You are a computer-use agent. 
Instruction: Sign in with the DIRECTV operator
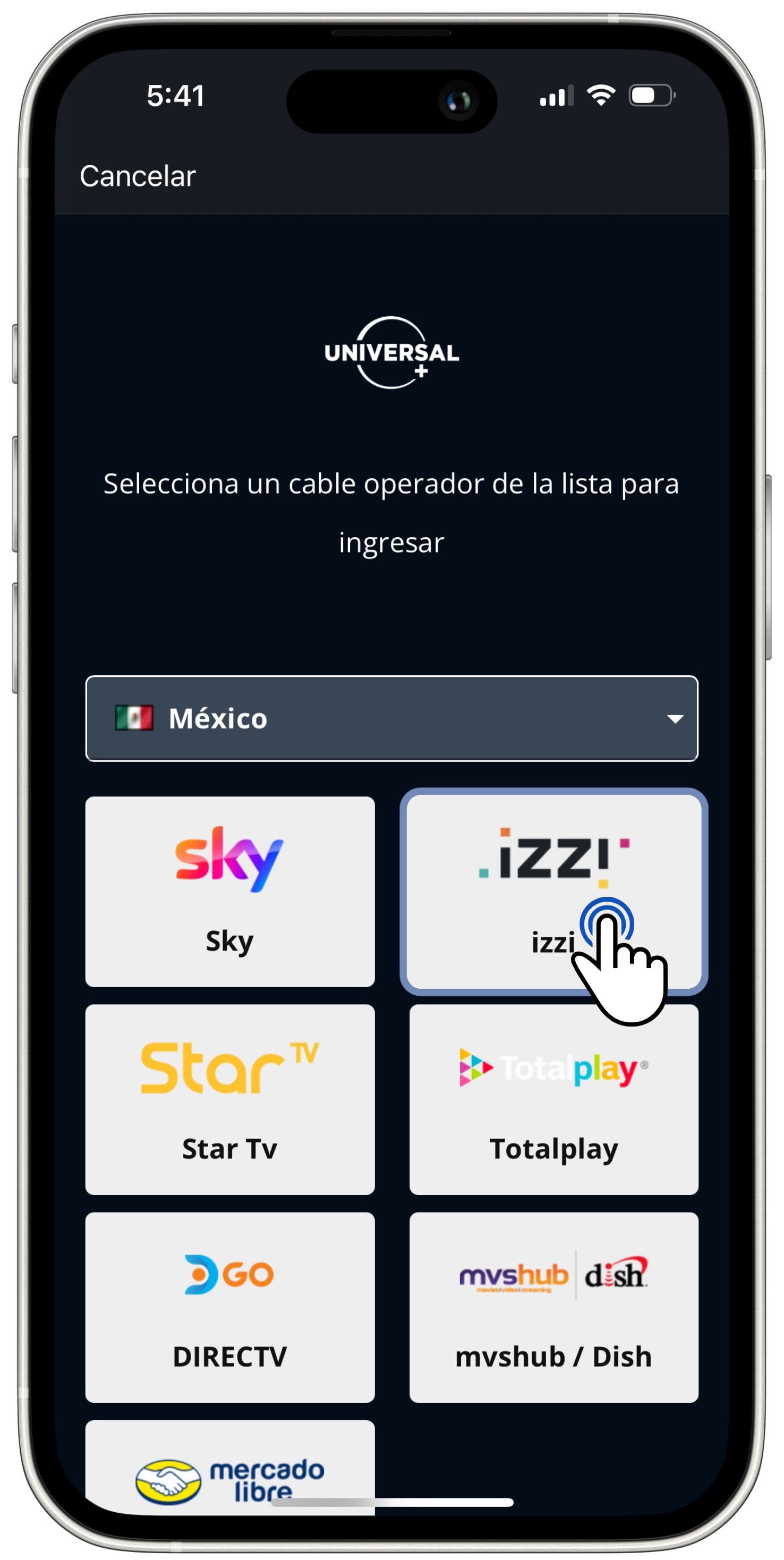pyautogui.click(x=229, y=1307)
